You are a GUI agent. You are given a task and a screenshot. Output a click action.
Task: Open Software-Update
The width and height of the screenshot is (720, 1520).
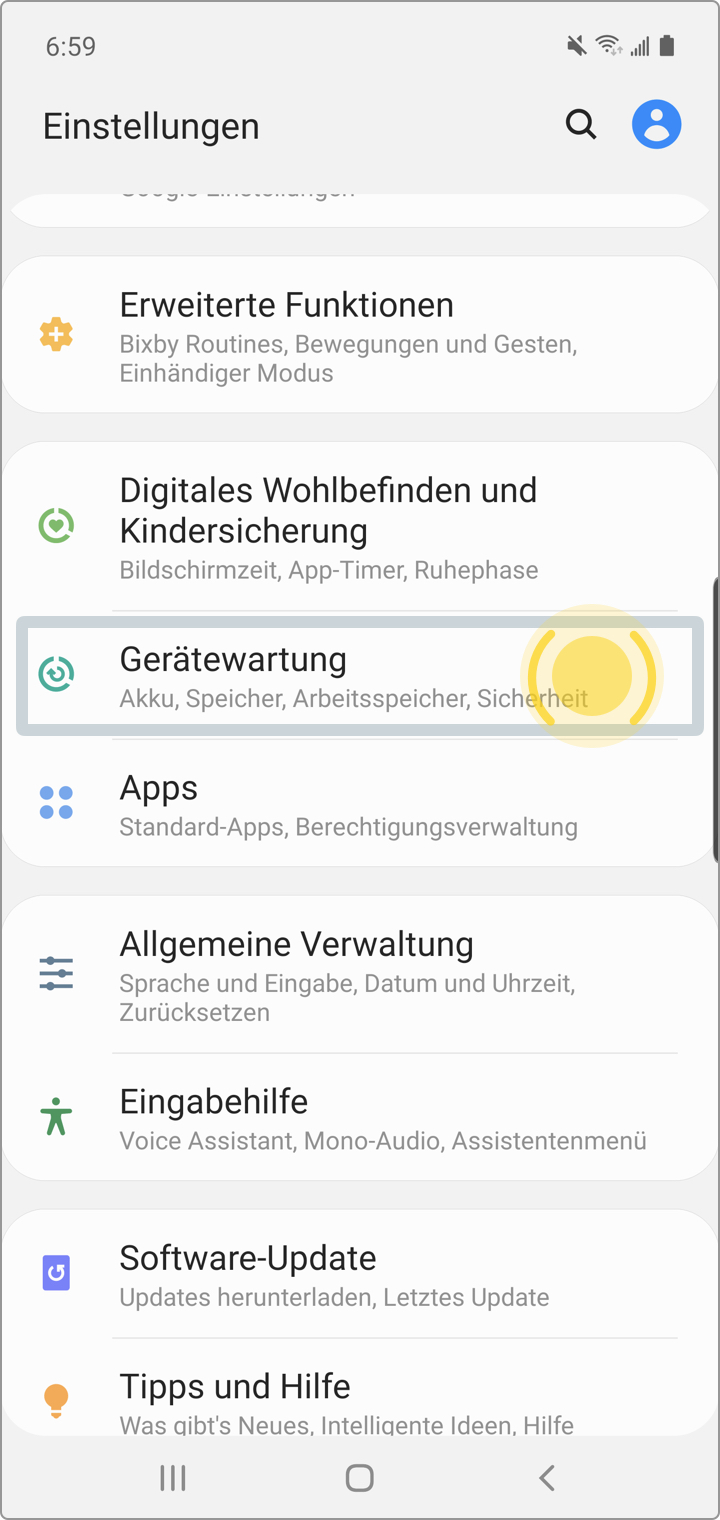(x=360, y=1275)
